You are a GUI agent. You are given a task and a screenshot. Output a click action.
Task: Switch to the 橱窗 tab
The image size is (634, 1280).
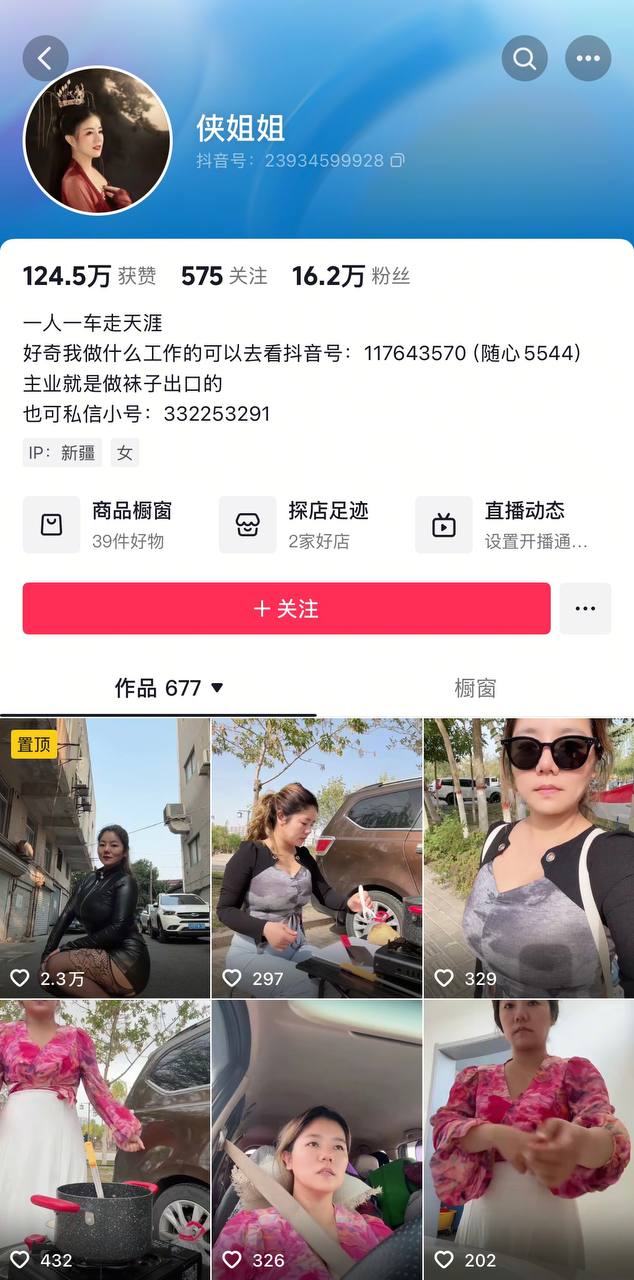(475, 688)
